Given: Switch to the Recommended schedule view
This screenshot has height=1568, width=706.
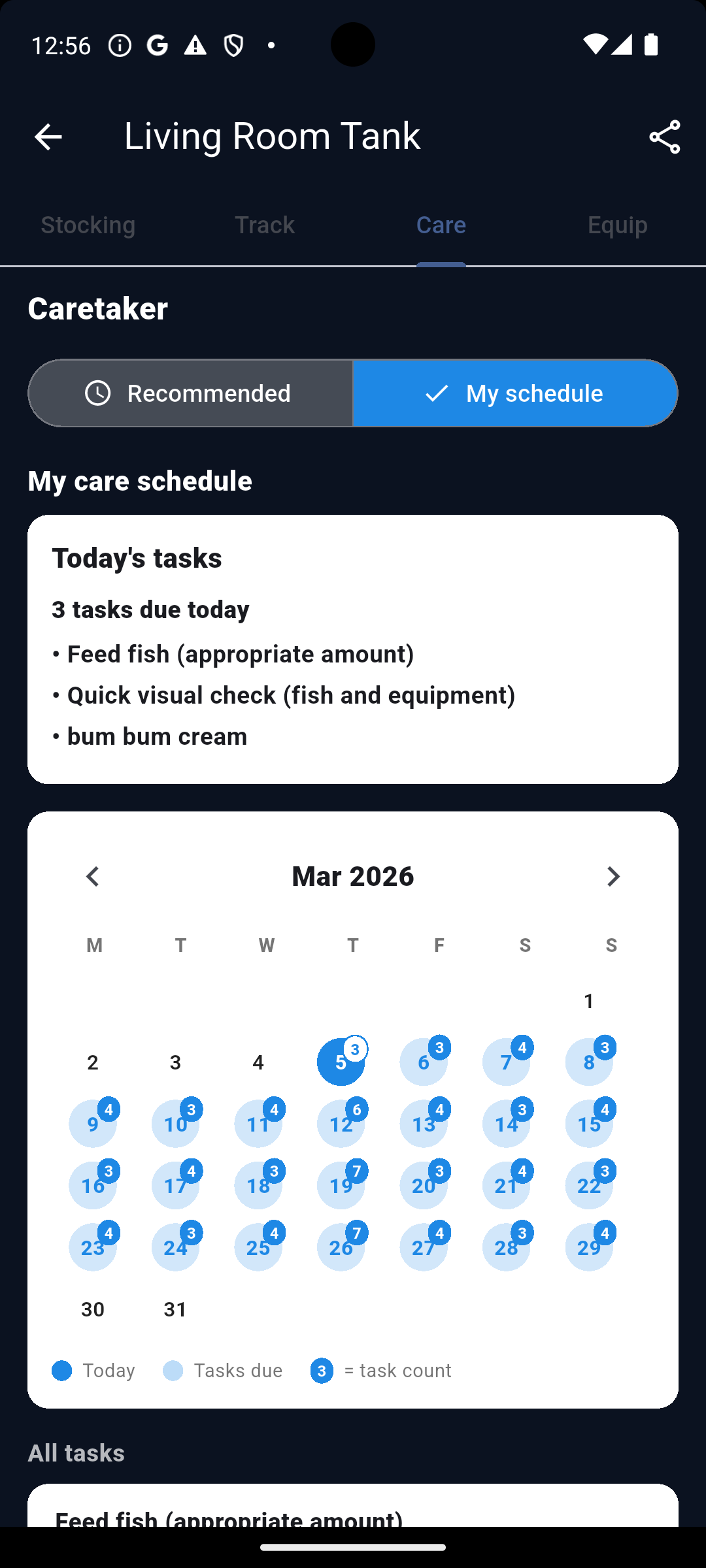Looking at the screenshot, I should point(190,393).
